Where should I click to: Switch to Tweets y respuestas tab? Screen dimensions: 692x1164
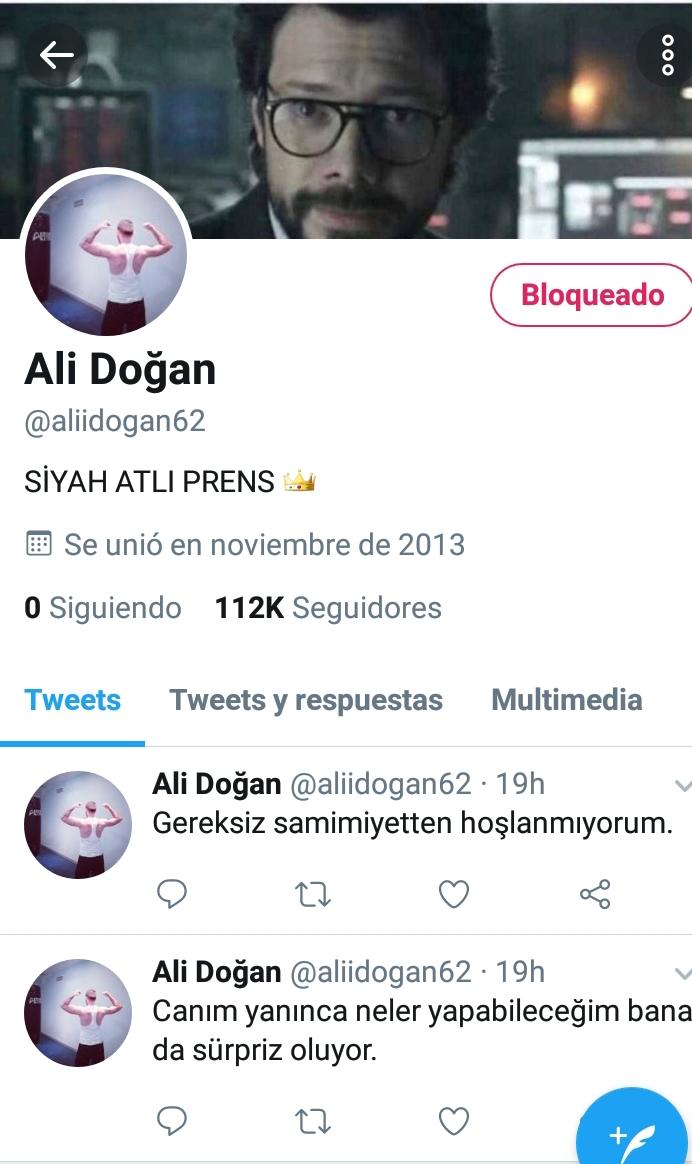[x=306, y=700]
